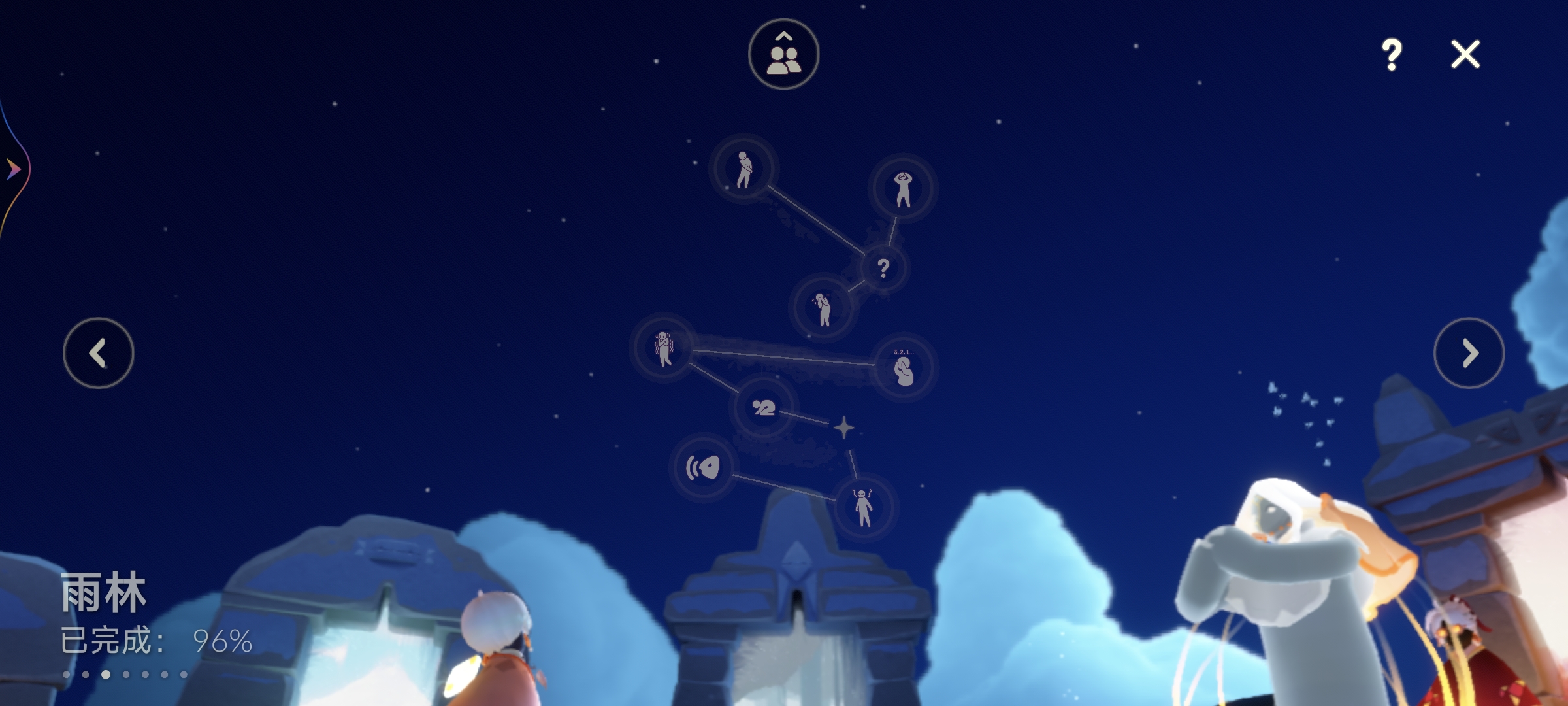1568x706 pixels.
Task: Open the friends icon at the top
Action: click(x=783, y=54)
